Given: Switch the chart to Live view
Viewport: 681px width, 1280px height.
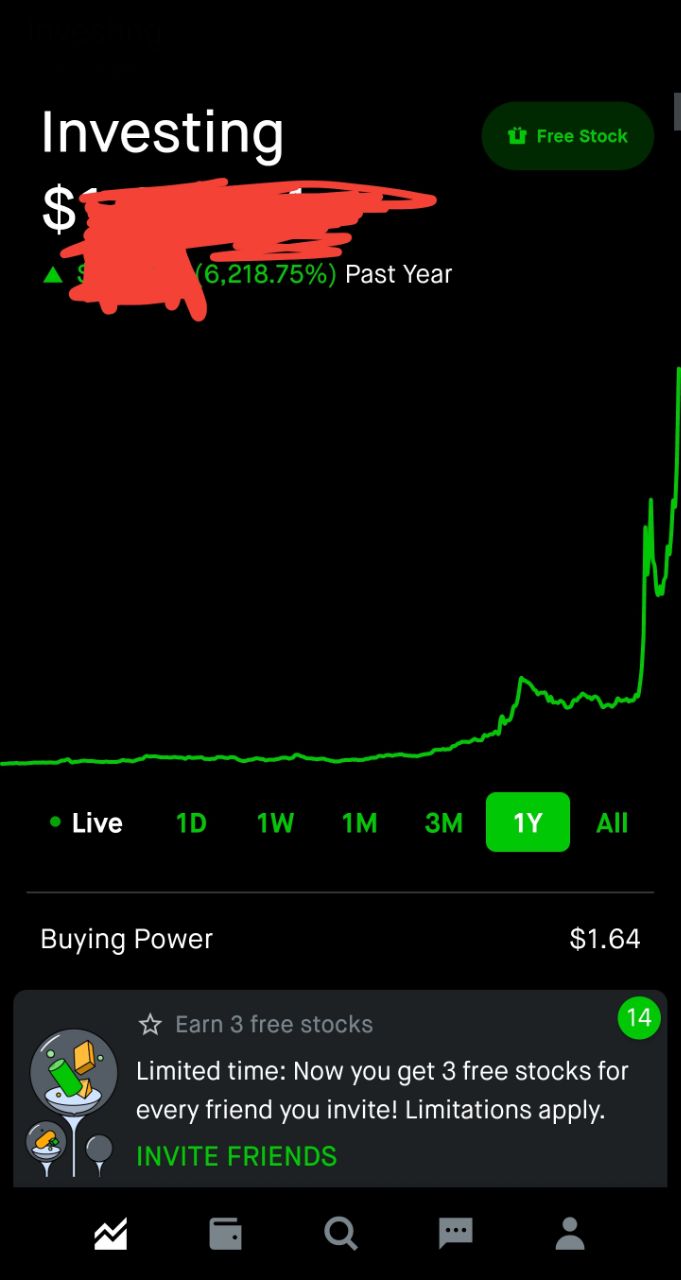Looking at the screenshot, I should coord(86,823).
